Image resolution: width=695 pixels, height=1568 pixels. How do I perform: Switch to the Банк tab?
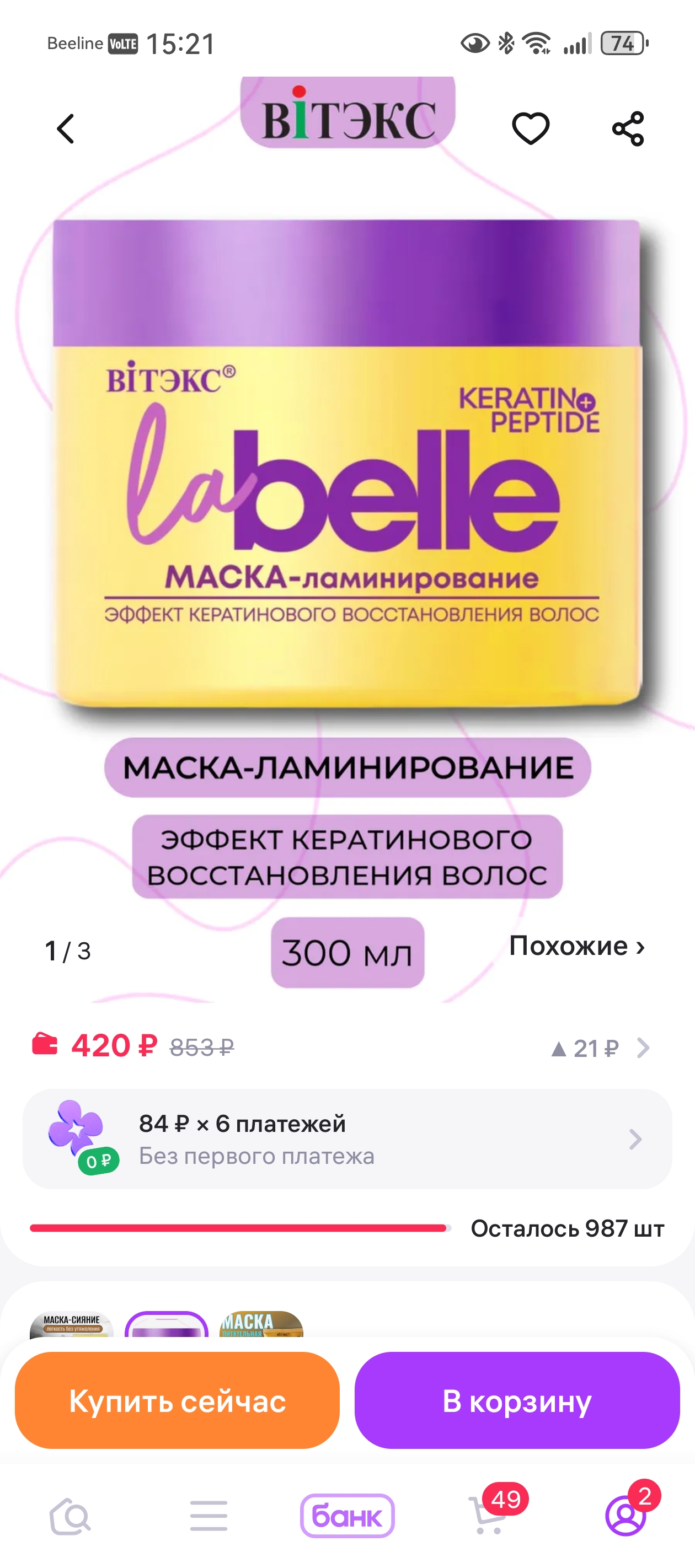click(347, 1516)
